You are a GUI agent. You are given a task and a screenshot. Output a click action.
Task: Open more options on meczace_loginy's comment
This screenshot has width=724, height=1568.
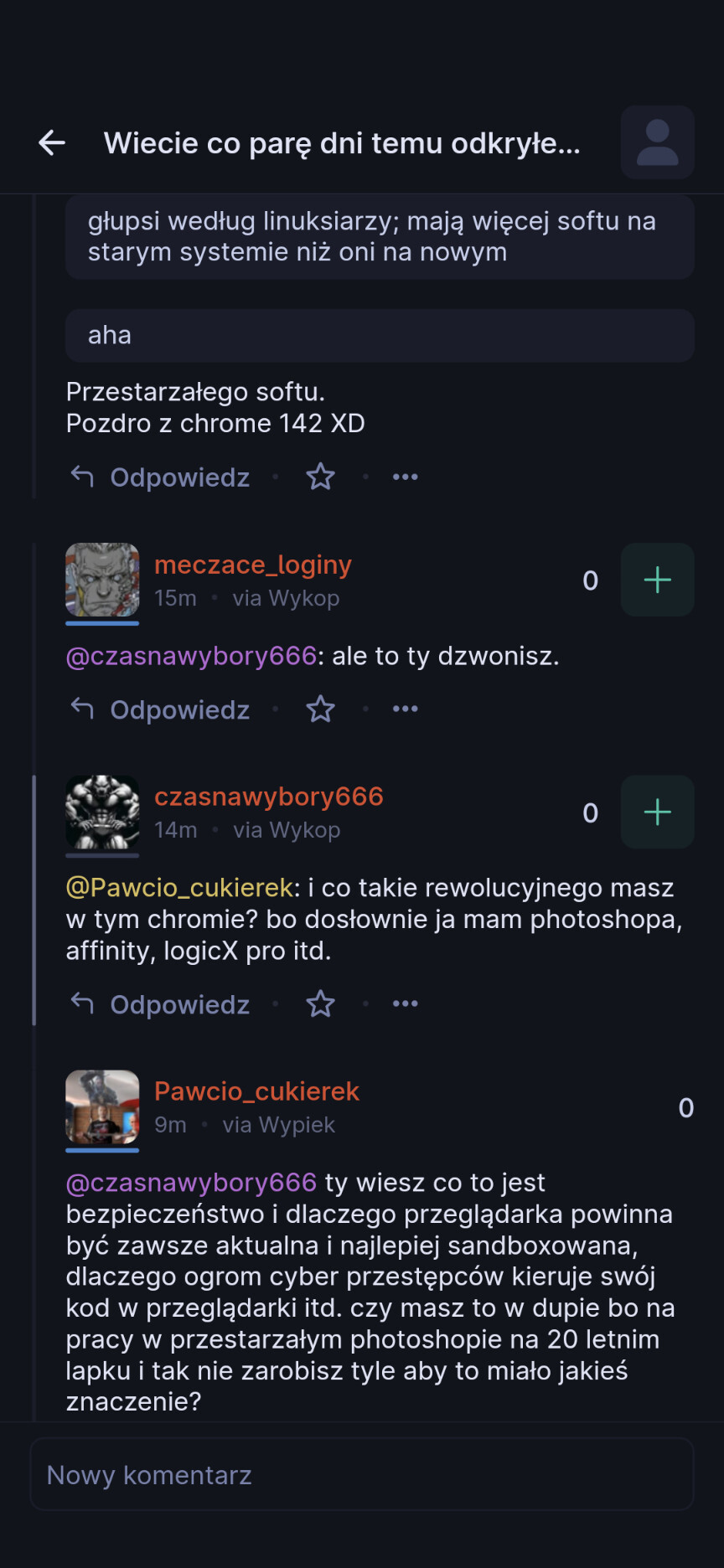[x=405, y=709]
